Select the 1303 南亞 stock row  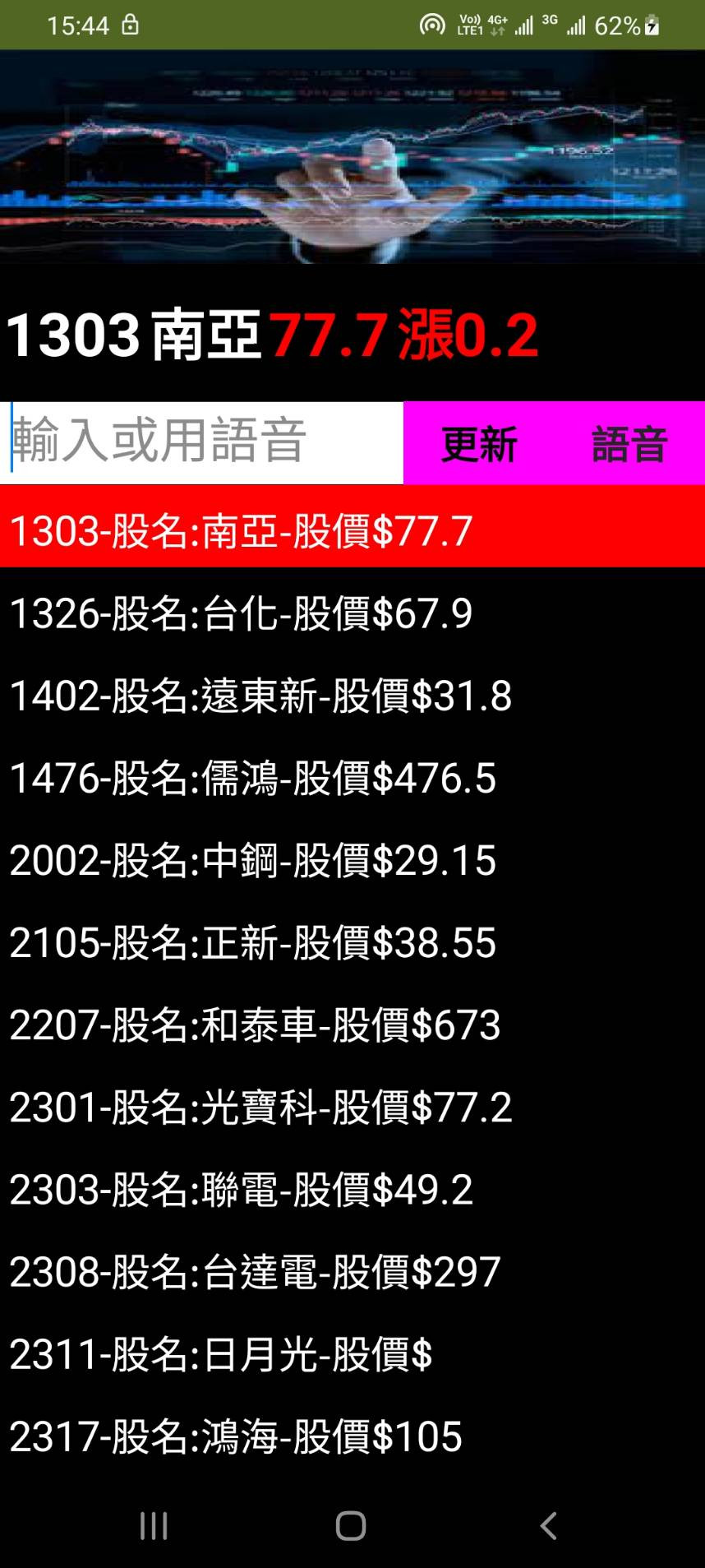click(352, 530)
